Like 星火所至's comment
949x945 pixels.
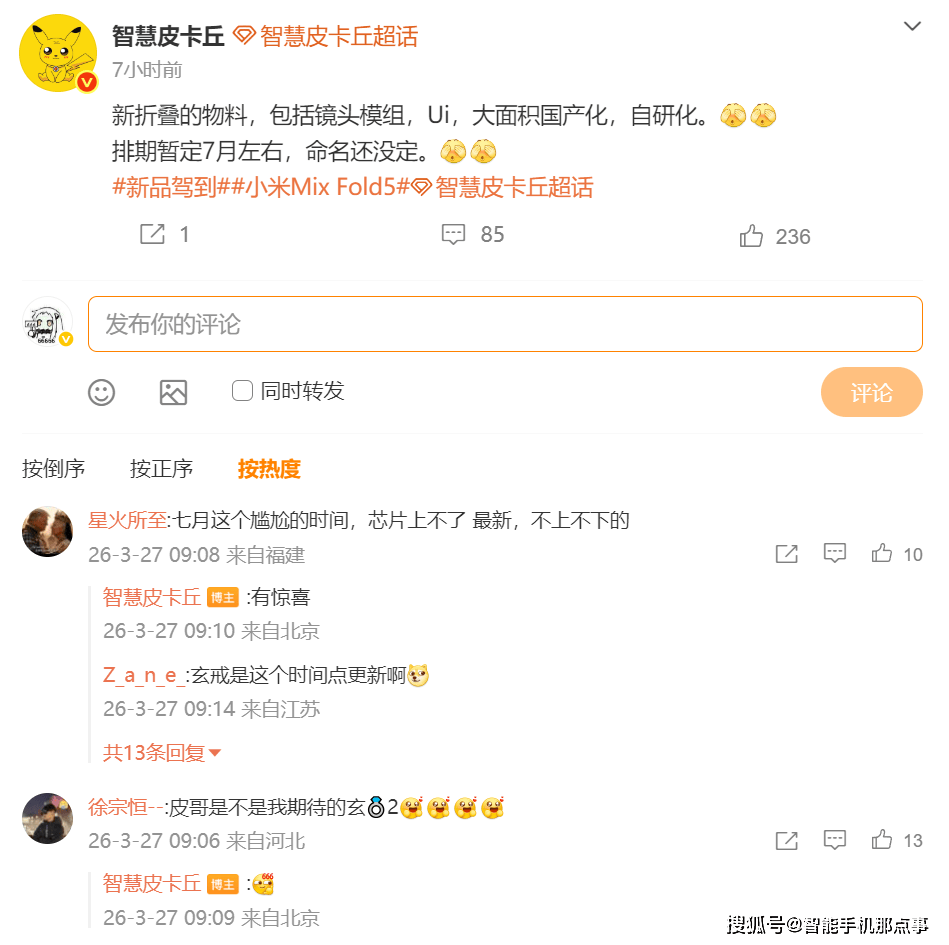882,554
